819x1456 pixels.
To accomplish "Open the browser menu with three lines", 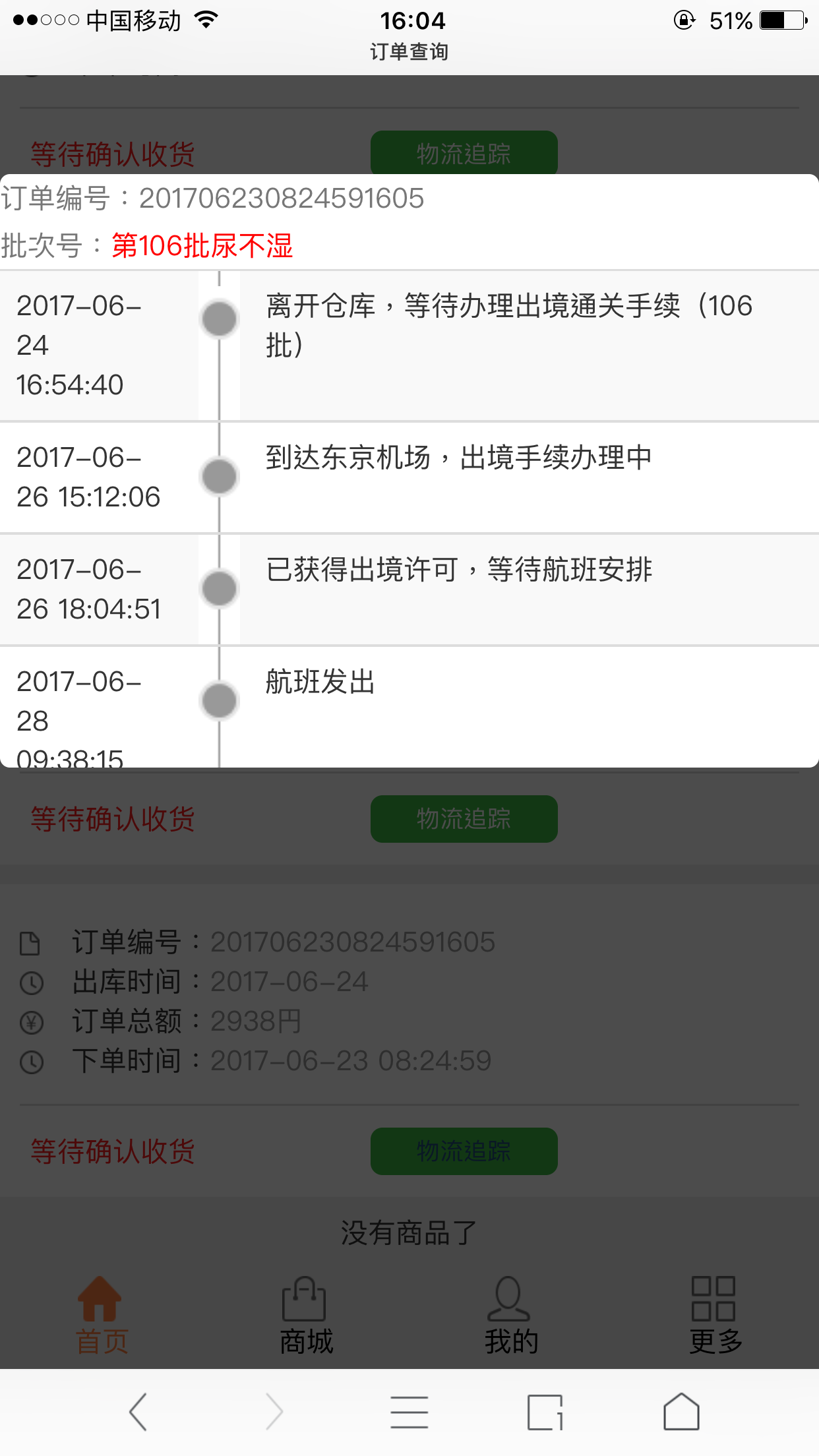I will click(x=409, y=1412).
